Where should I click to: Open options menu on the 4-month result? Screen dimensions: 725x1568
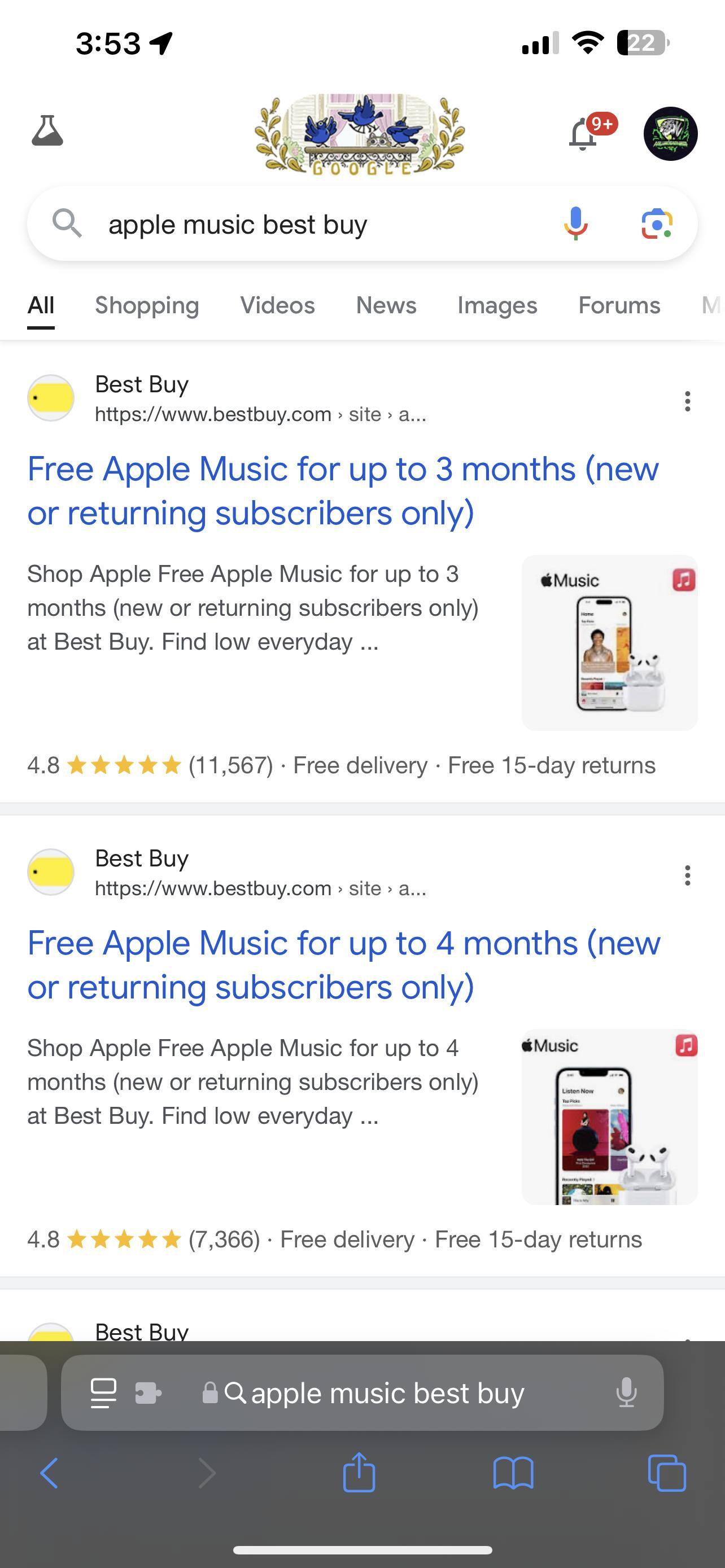(x=687, y=875)
